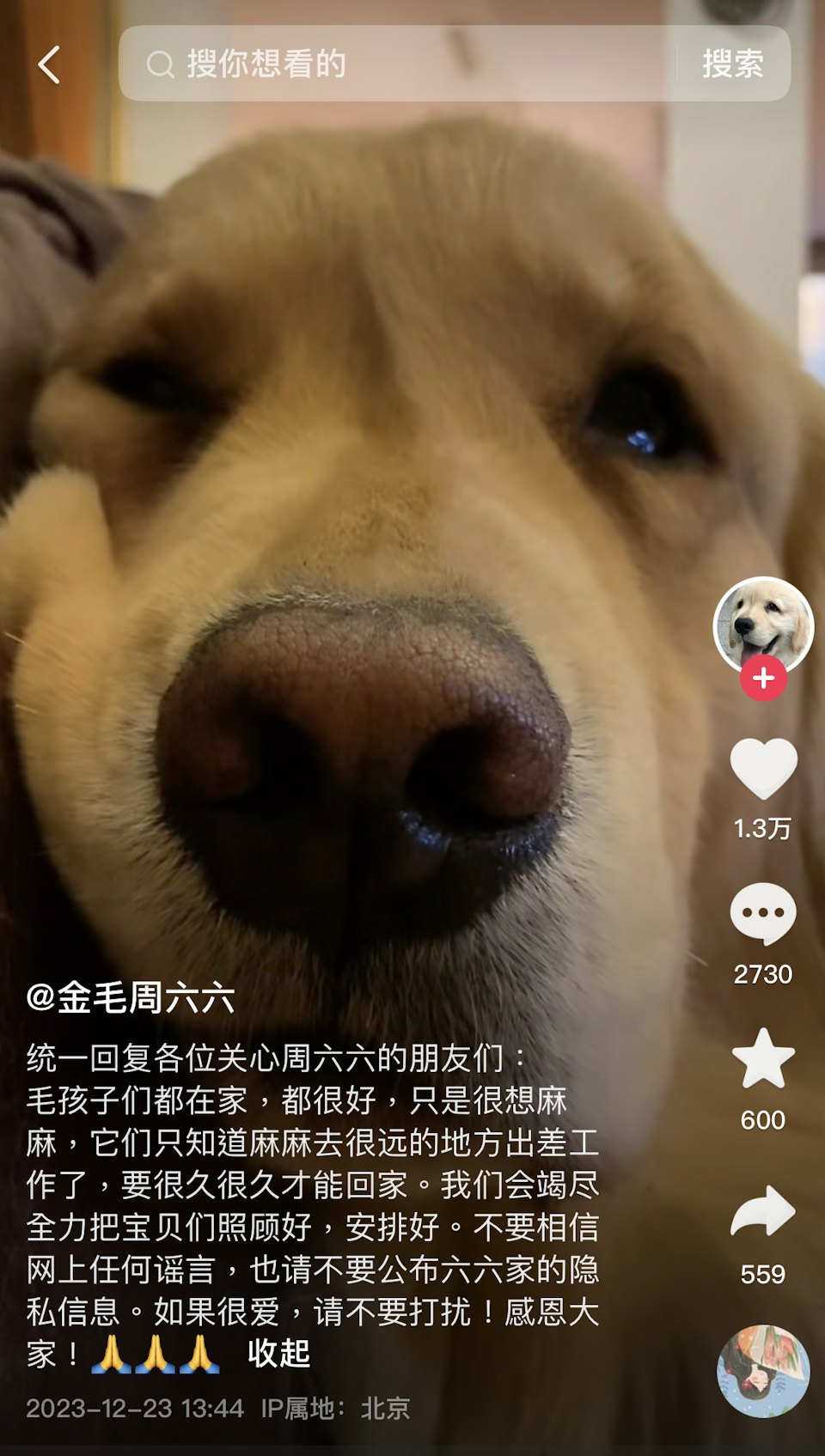
Task: Collapse the caption with 收起
Action: [278, 1354]
